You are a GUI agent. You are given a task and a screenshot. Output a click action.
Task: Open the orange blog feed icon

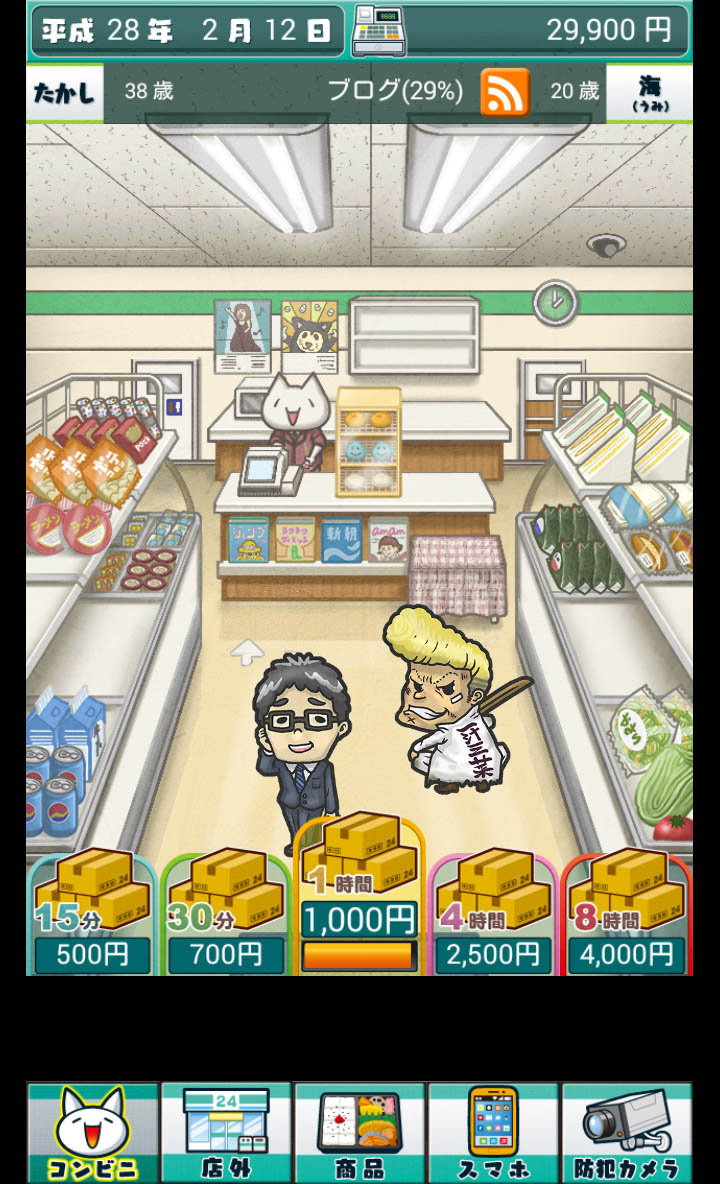(505, 93)
